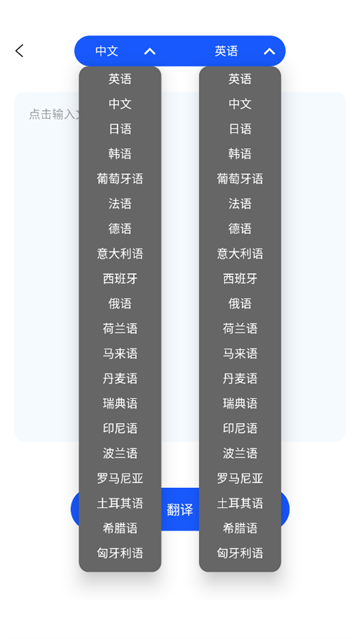
Task: Select 西班牙 in the target language list
Action: [x=240, y=278]
